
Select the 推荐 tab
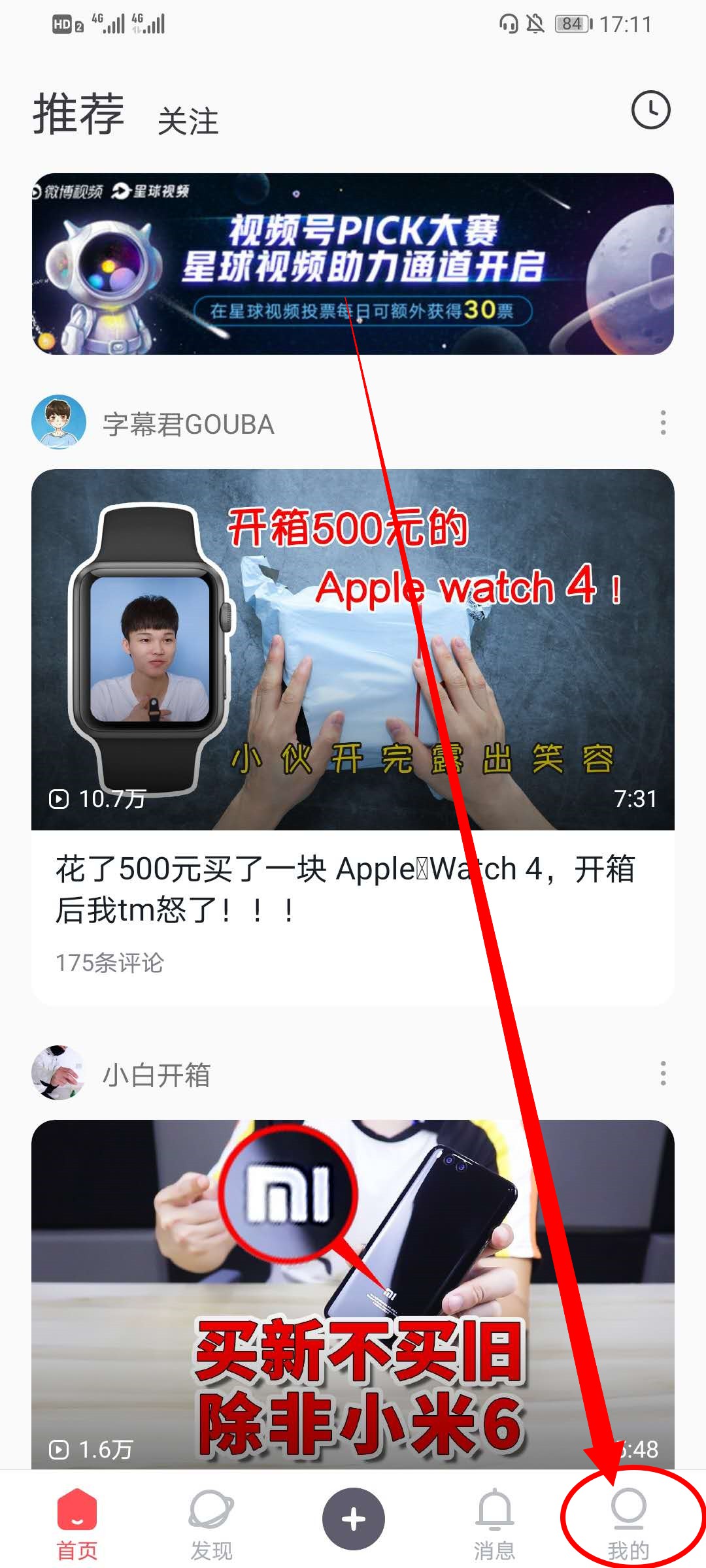point(78,114)
